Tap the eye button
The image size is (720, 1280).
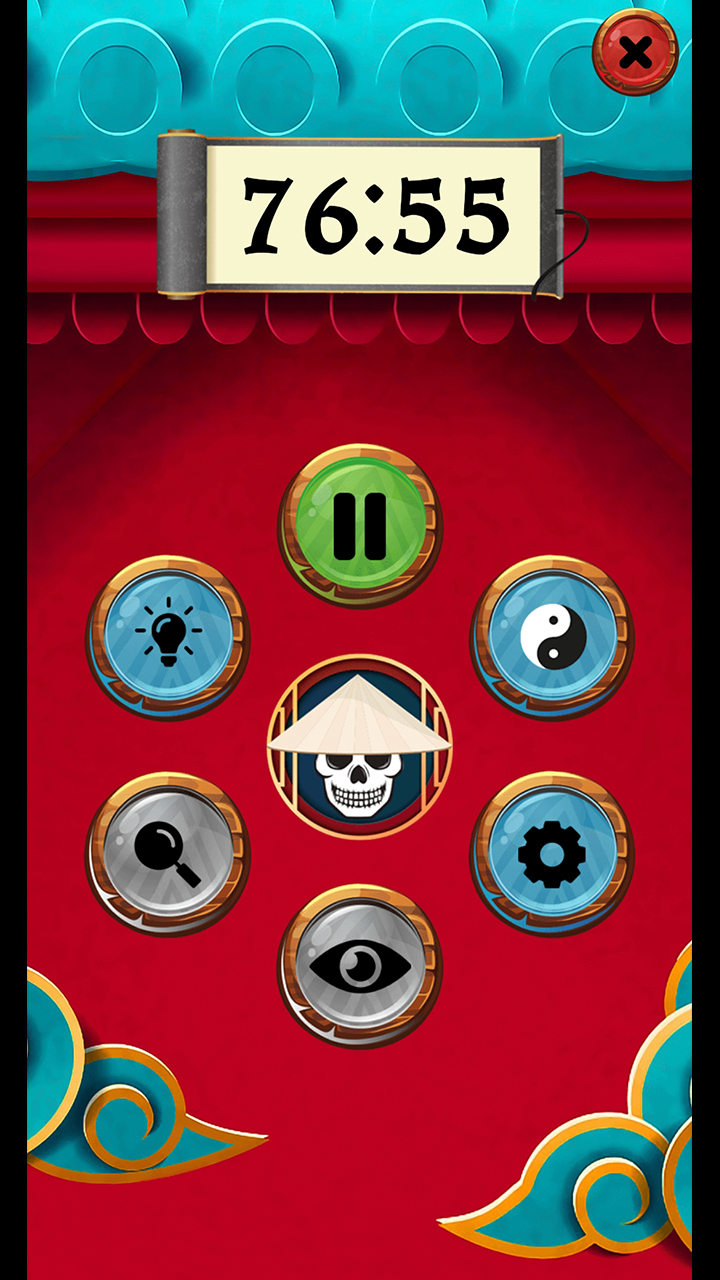point(360,965)
